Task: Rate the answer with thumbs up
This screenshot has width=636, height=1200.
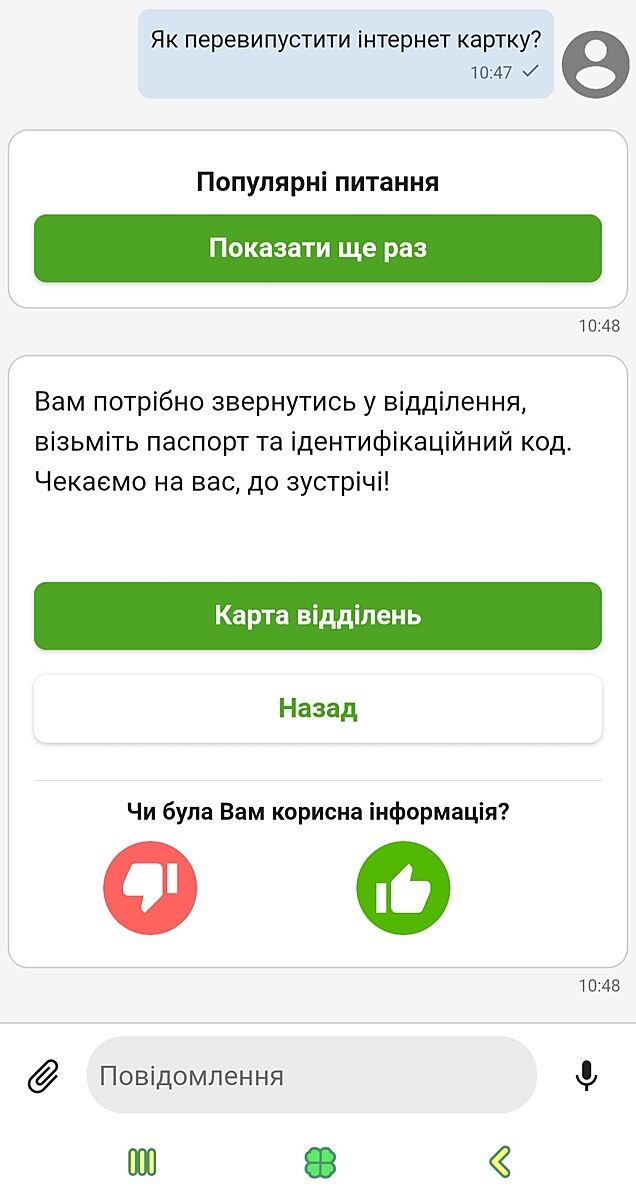Action: 403,888
